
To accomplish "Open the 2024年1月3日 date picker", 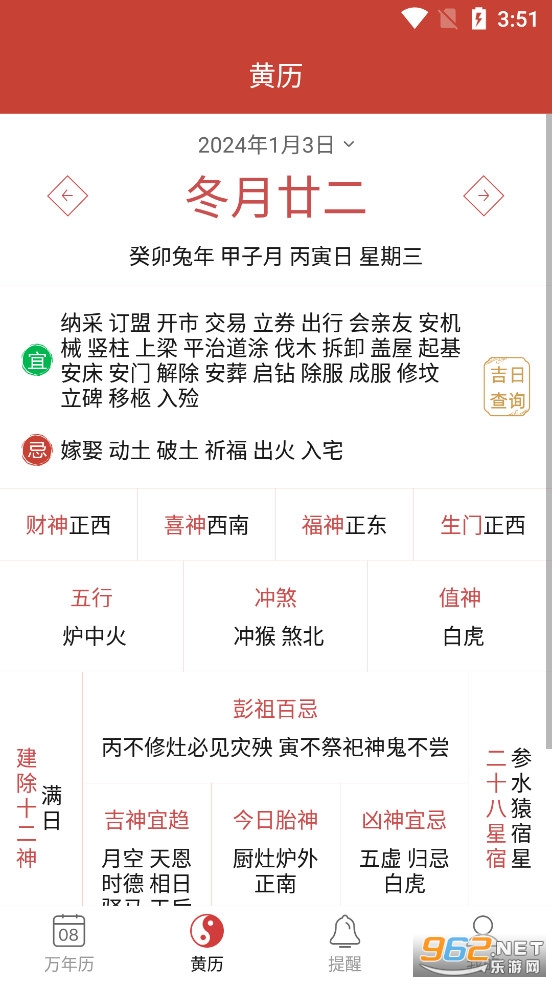I will pos(276,145).
